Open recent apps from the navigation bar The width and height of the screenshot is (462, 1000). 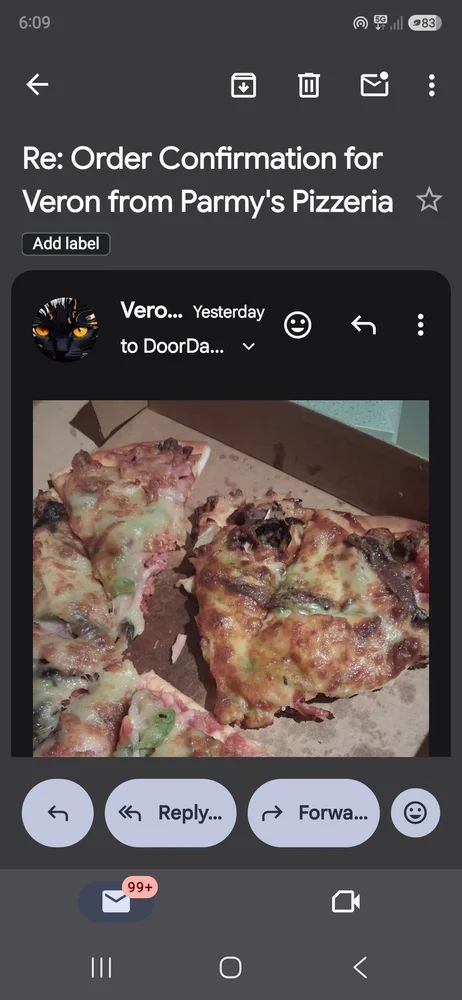tap(101, 967)
